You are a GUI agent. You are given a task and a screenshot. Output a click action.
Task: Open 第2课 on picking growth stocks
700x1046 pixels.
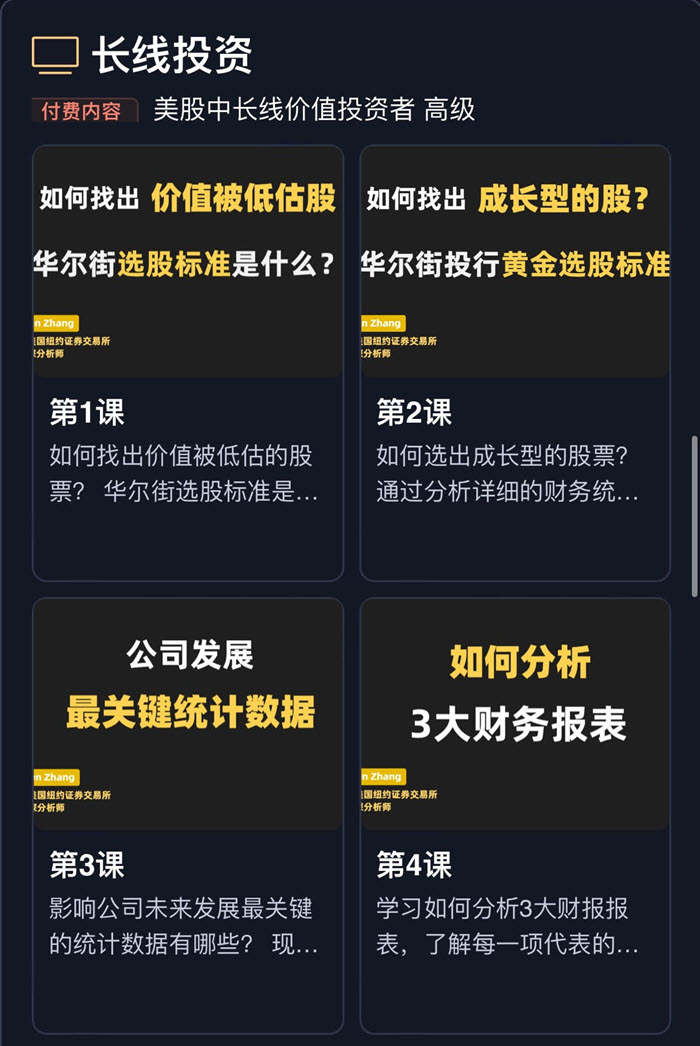click(x=514, y=362)
